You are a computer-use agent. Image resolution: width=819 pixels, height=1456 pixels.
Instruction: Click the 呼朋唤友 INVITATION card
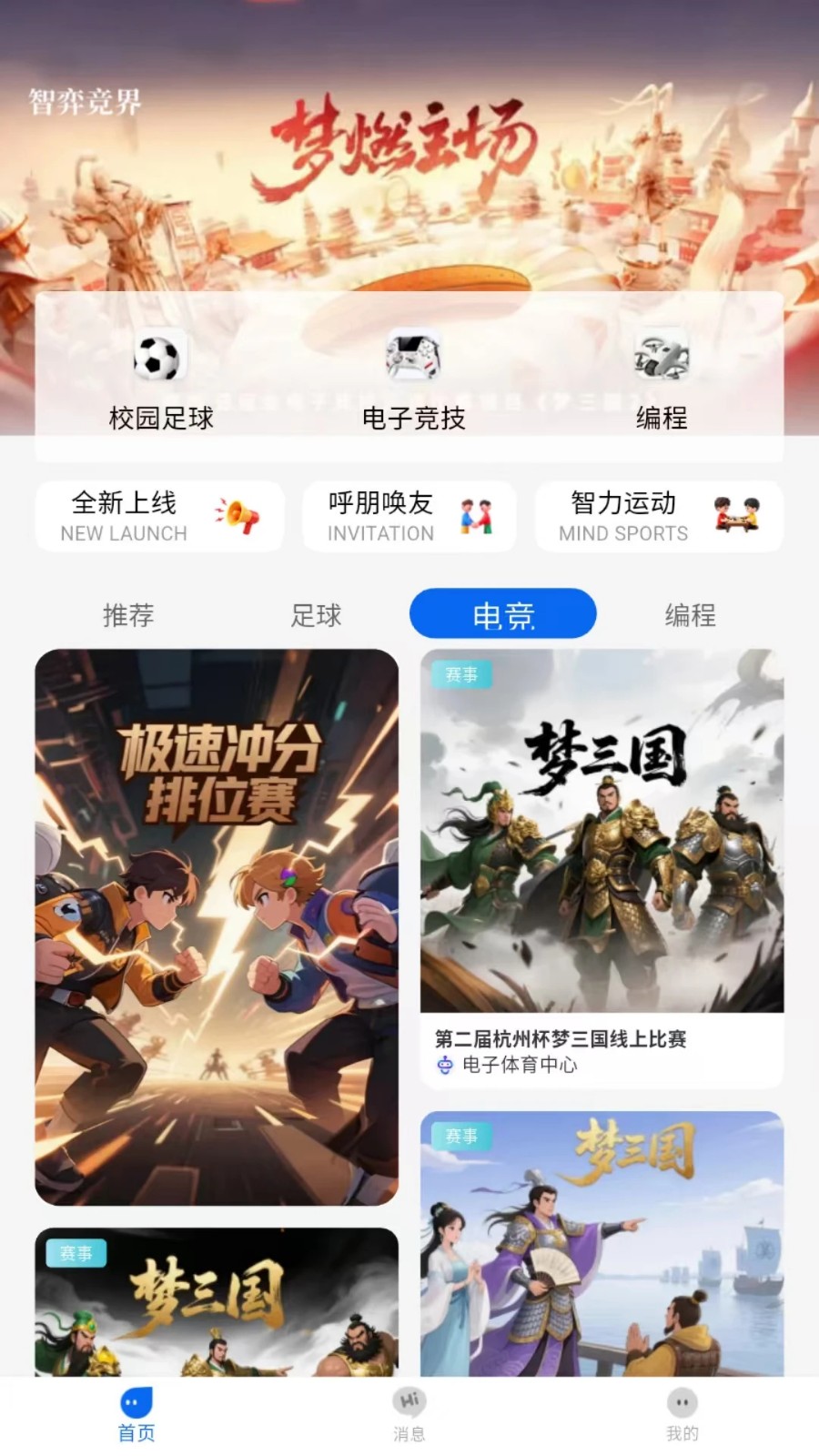click(409, 516)
